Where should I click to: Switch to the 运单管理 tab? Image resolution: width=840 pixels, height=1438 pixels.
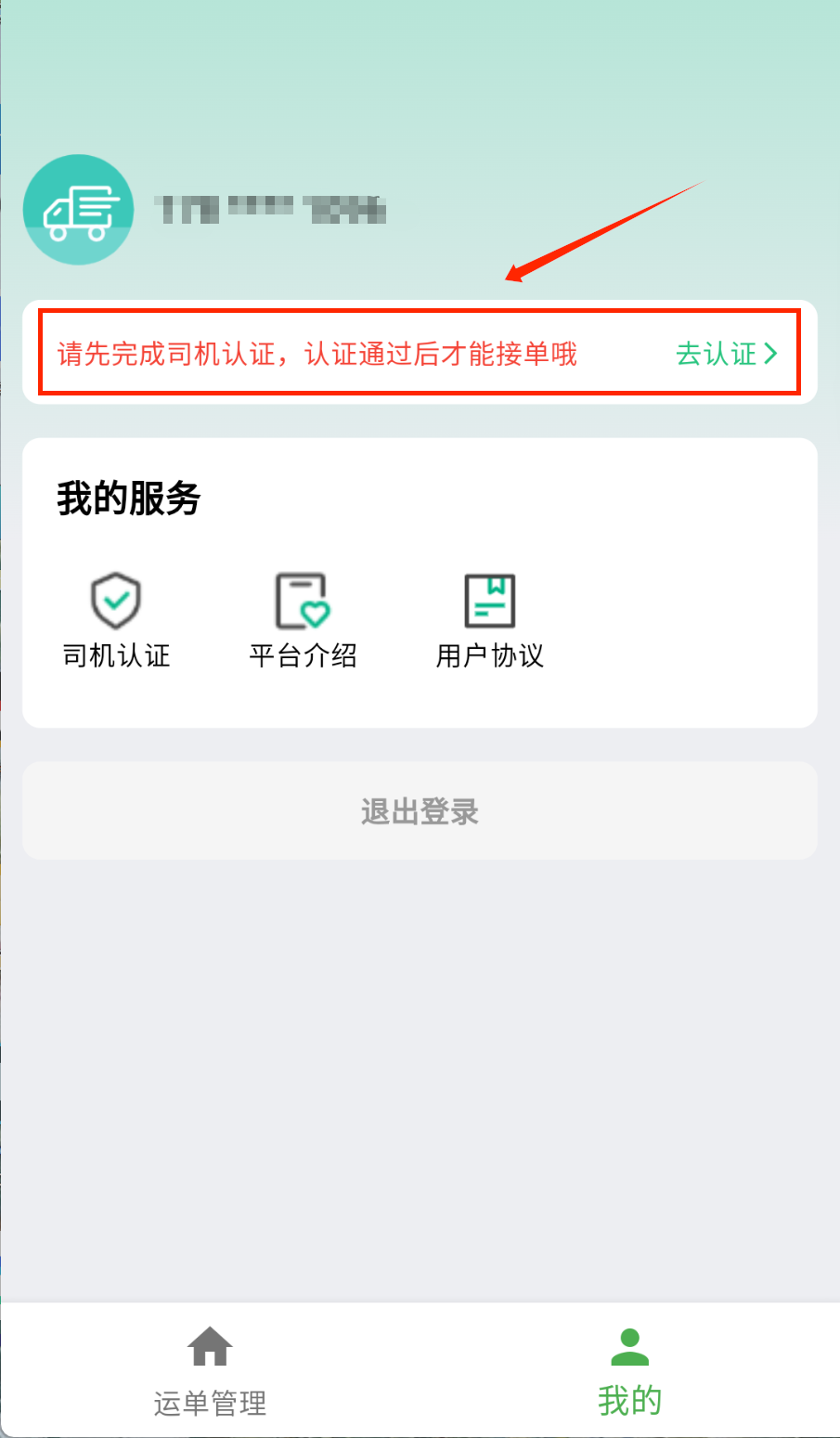pos(210,1371)
